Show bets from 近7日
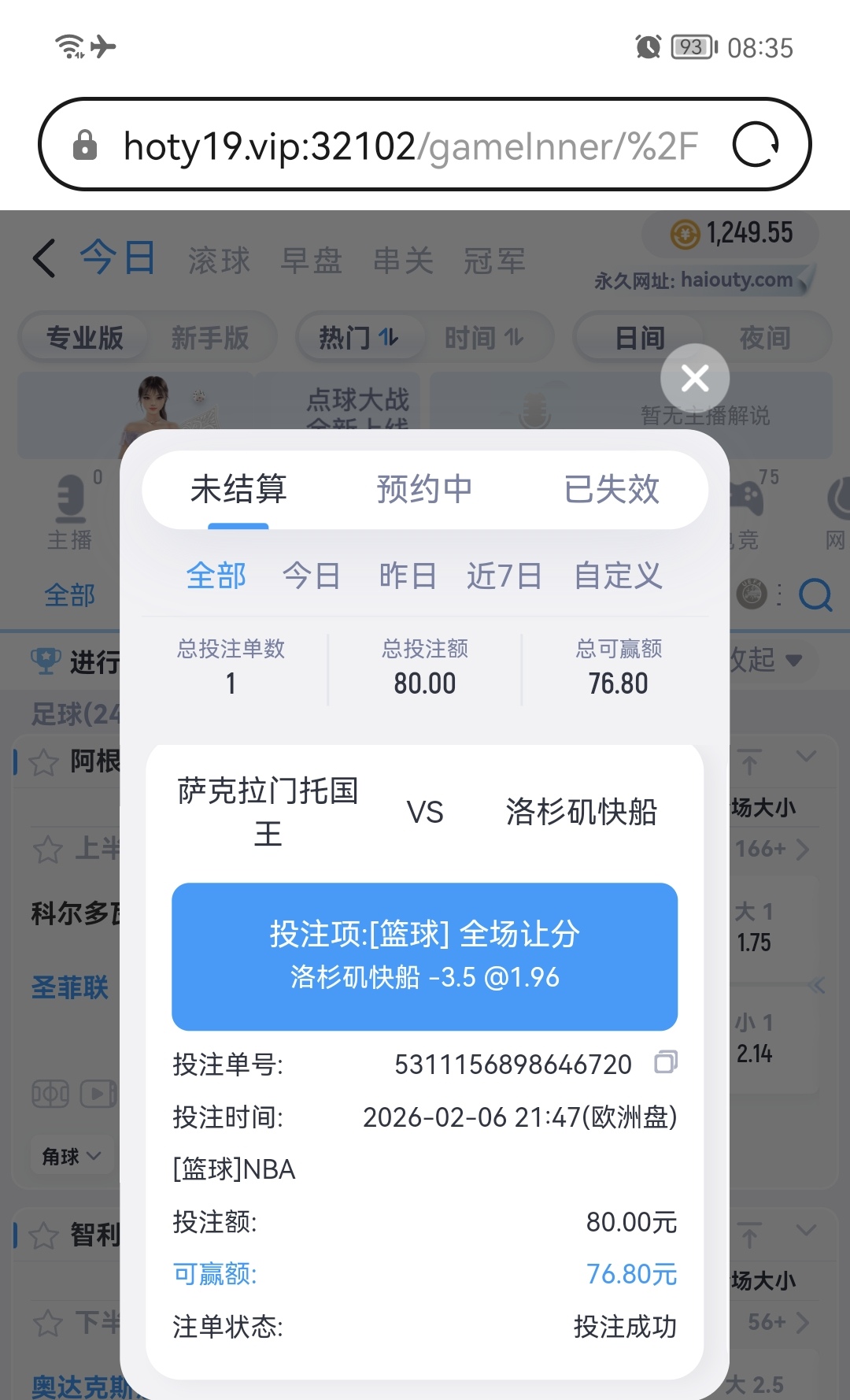This screenshot has height=1400, width=850. tap(504, 576)
